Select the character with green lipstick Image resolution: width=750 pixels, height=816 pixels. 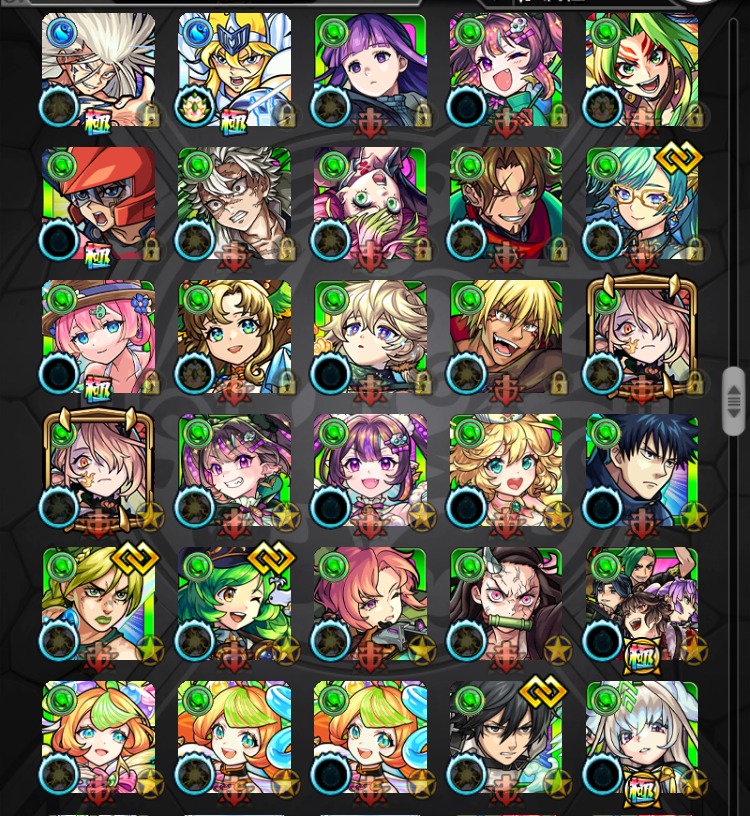click(x=98, y=604)
